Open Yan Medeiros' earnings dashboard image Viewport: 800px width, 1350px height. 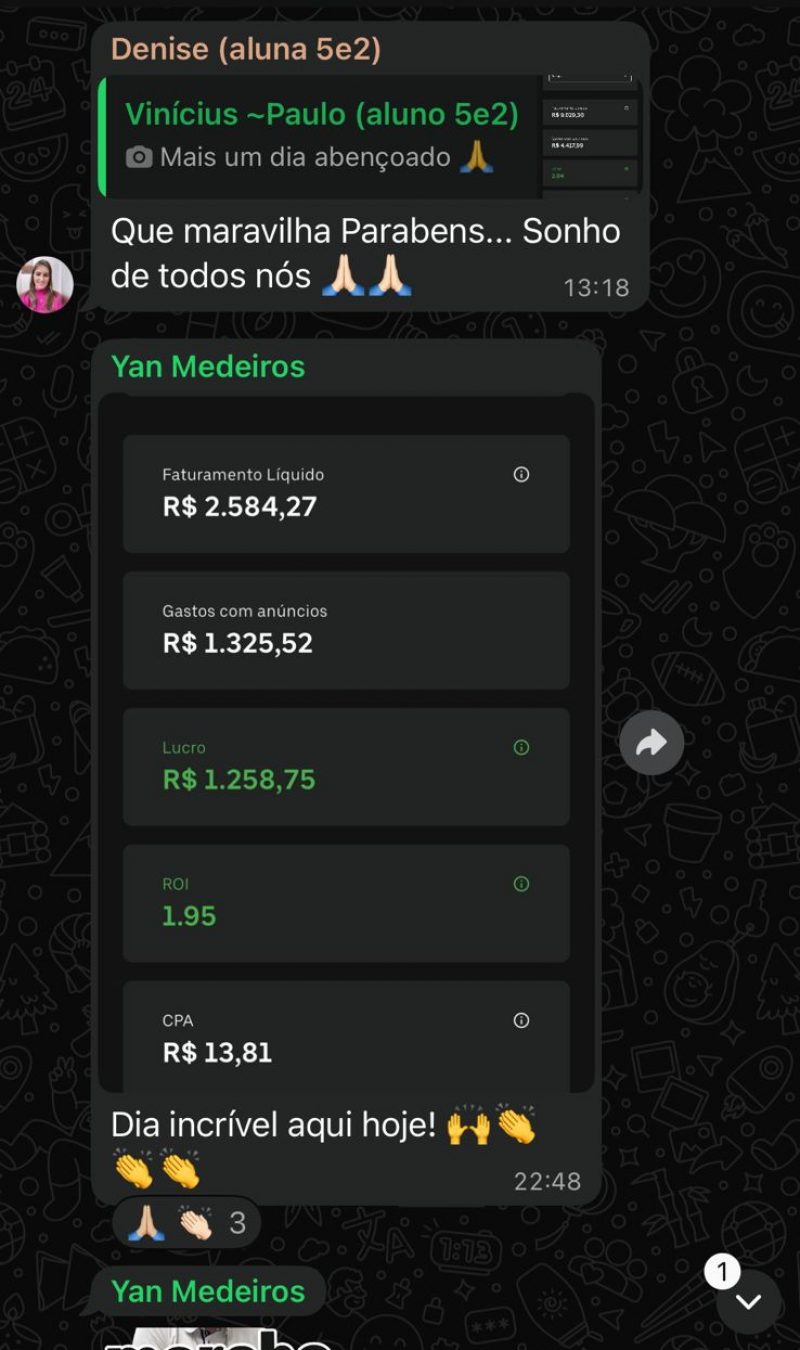pos(346,740)
